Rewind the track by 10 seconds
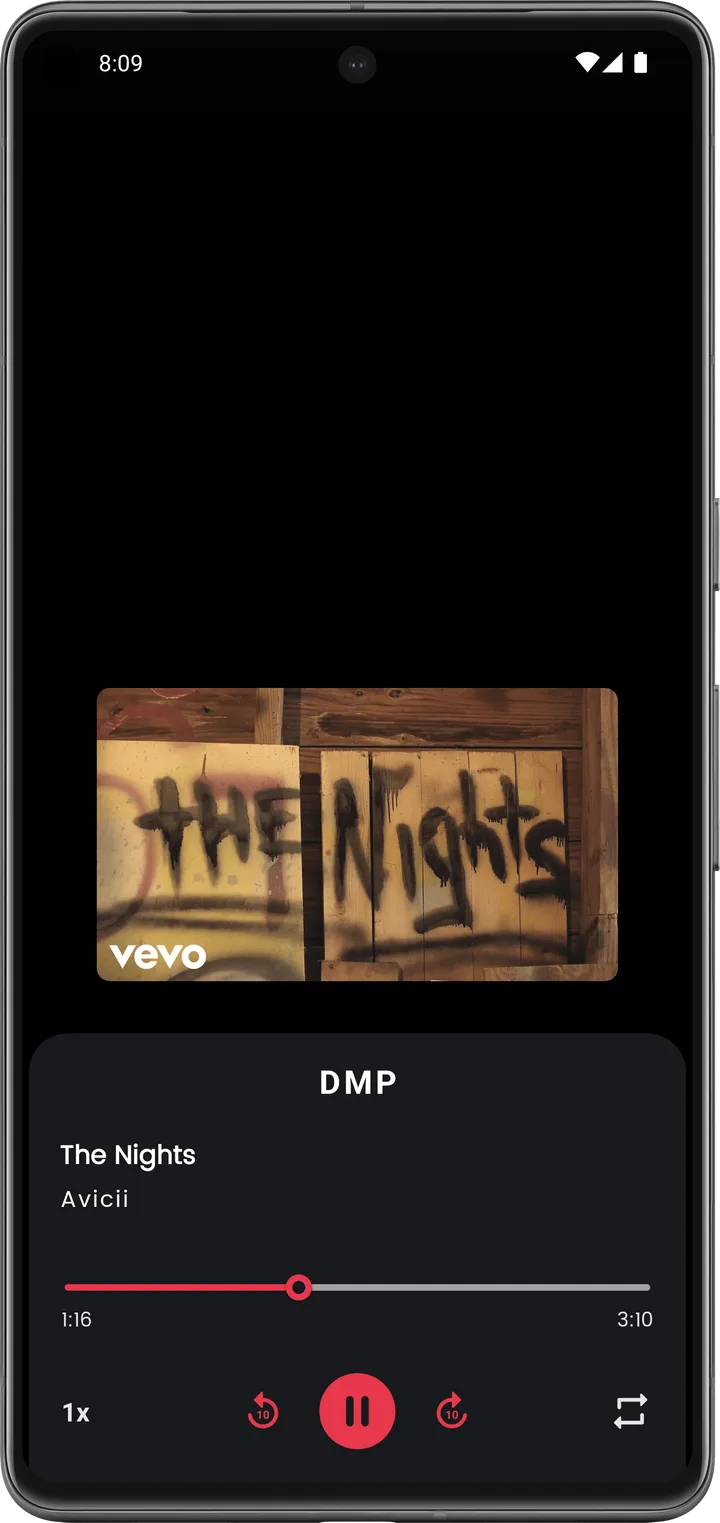Screen dimensions: 720x1523 (263, 1411)
